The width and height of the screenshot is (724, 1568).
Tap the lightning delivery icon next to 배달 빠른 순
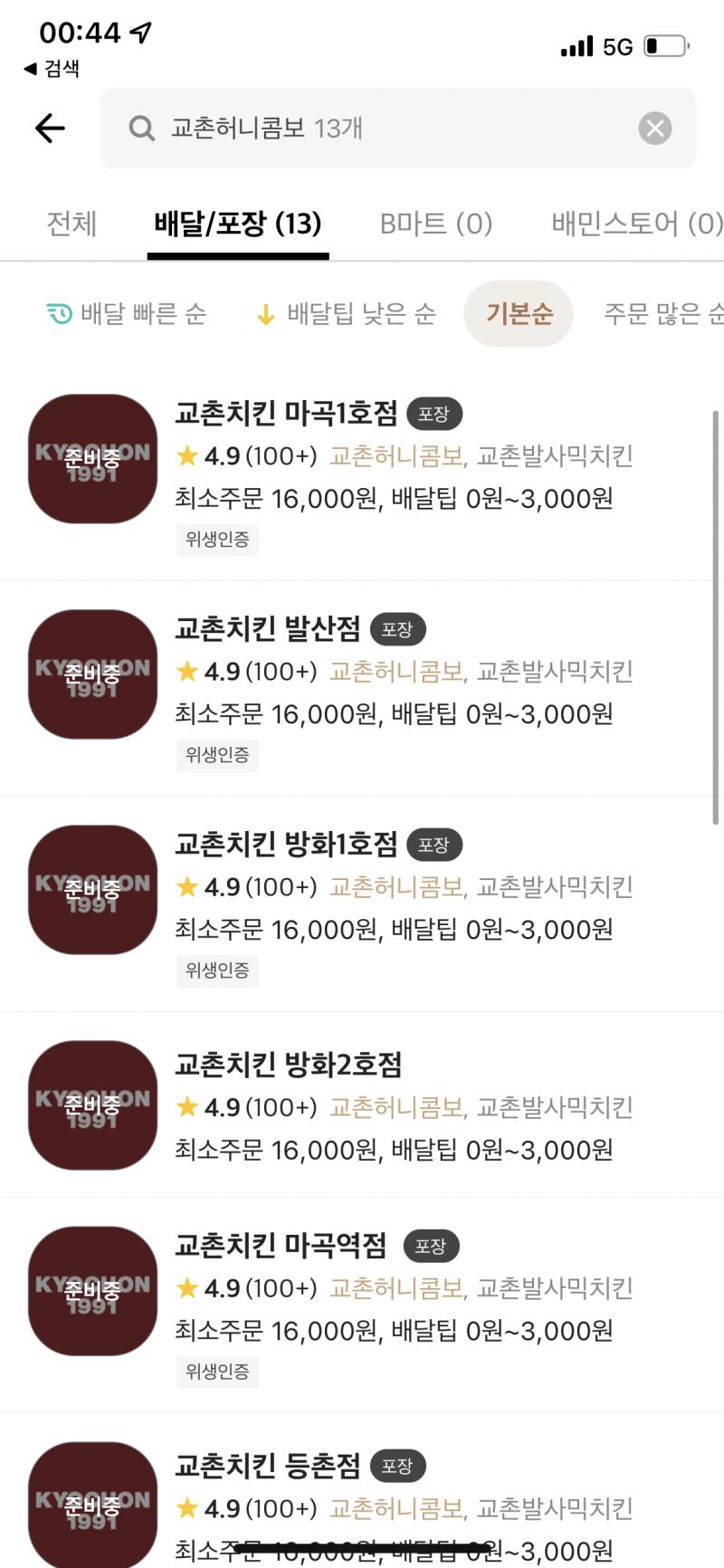click(58, 313)
